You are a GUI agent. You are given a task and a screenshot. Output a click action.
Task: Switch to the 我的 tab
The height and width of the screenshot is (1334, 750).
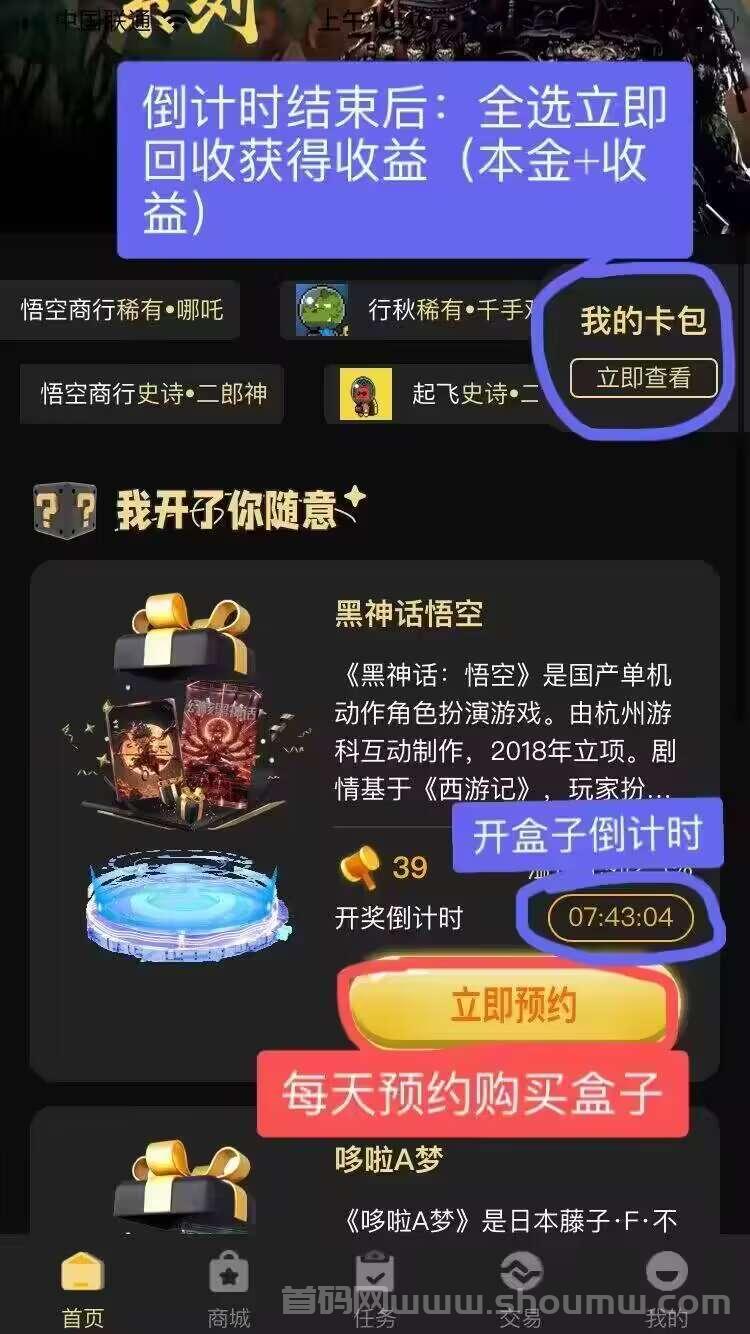(x=667, y=1290)
